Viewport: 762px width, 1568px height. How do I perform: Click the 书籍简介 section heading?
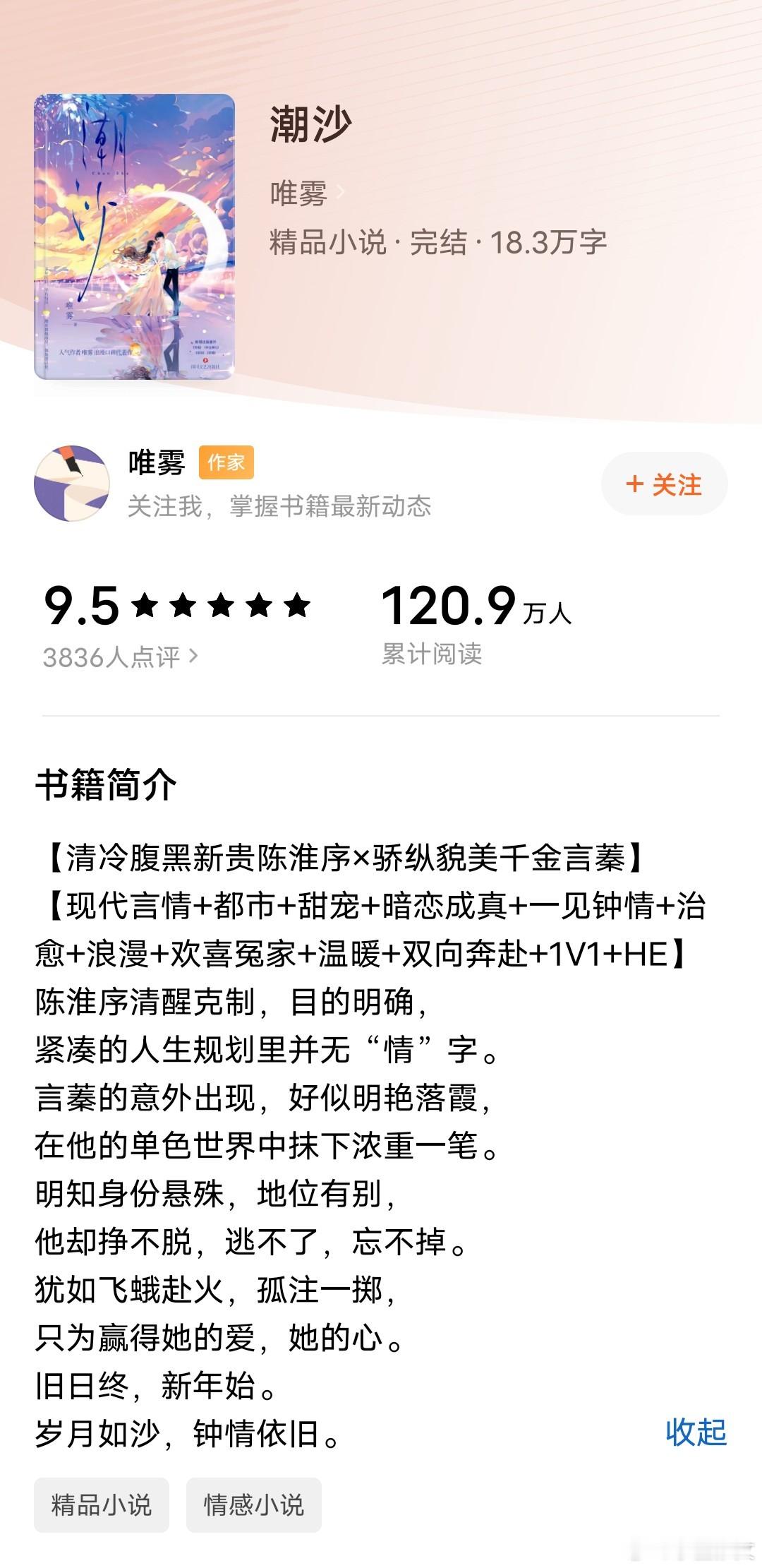pos(104,784)
